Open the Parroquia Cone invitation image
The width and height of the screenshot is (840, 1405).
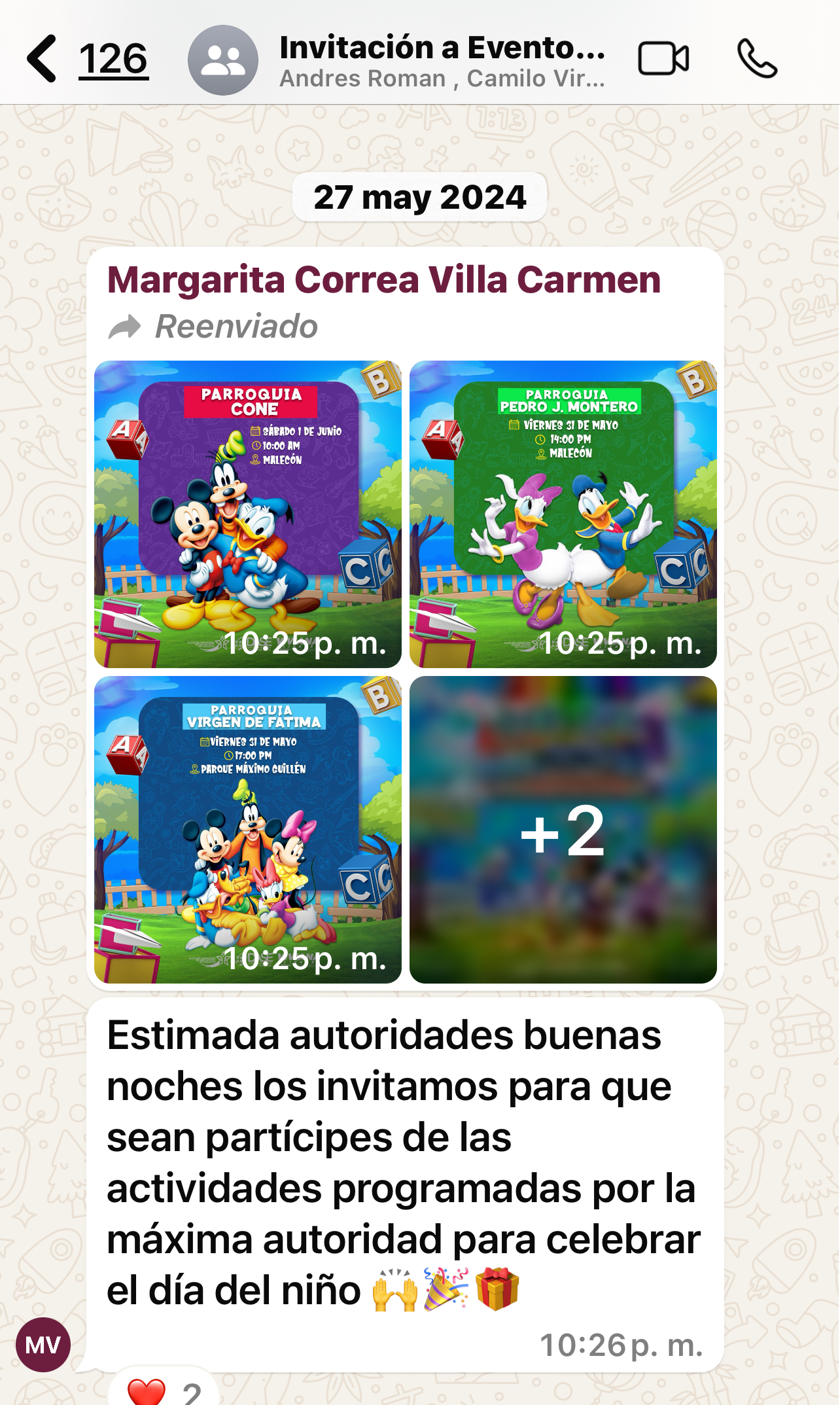pos(248,514)
